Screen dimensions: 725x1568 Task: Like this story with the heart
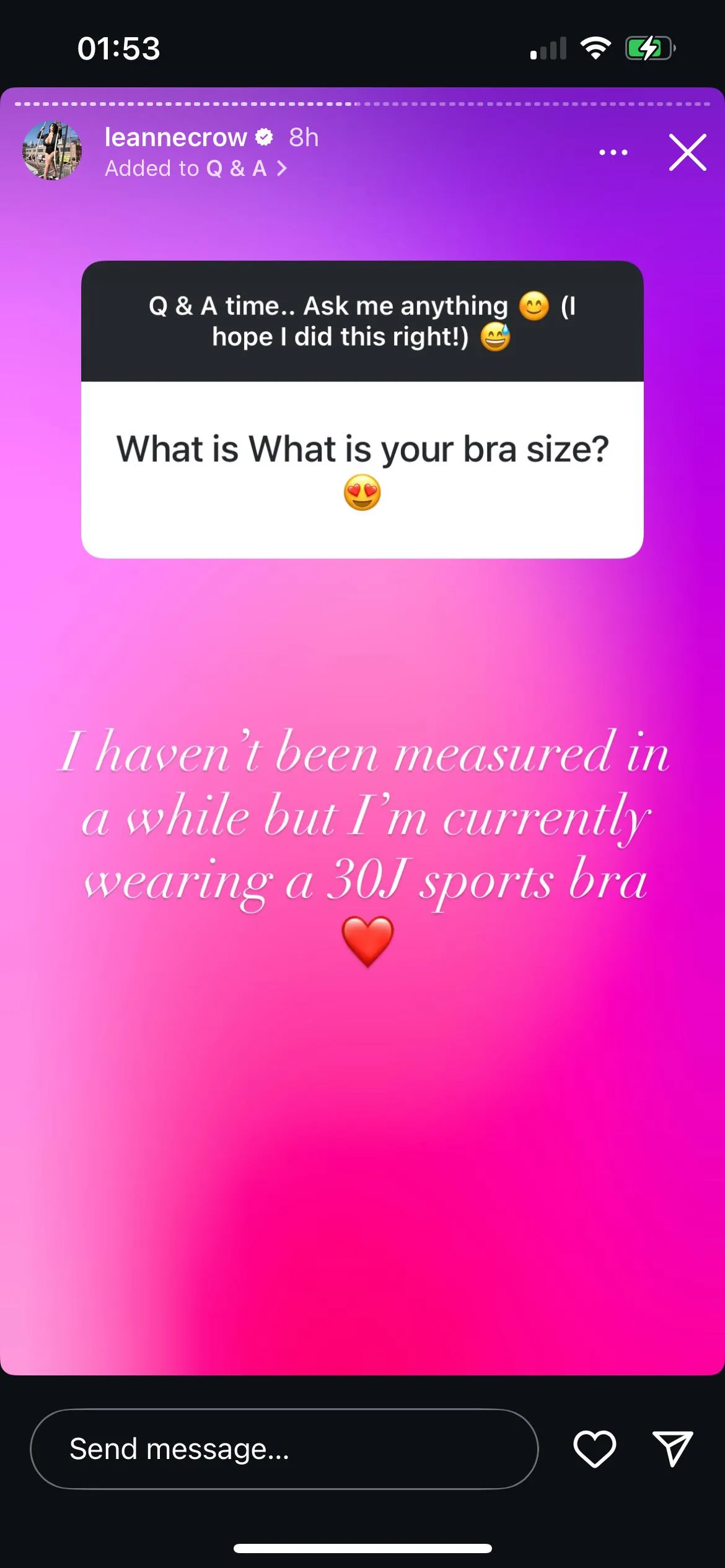[x=594, y=1449]
